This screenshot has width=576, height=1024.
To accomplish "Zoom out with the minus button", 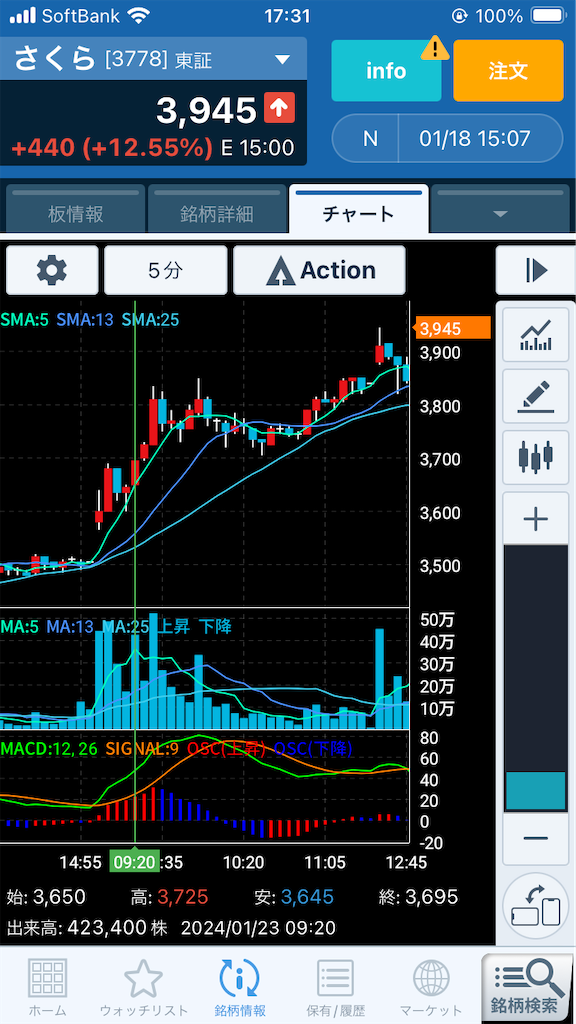I will (535, 839).
